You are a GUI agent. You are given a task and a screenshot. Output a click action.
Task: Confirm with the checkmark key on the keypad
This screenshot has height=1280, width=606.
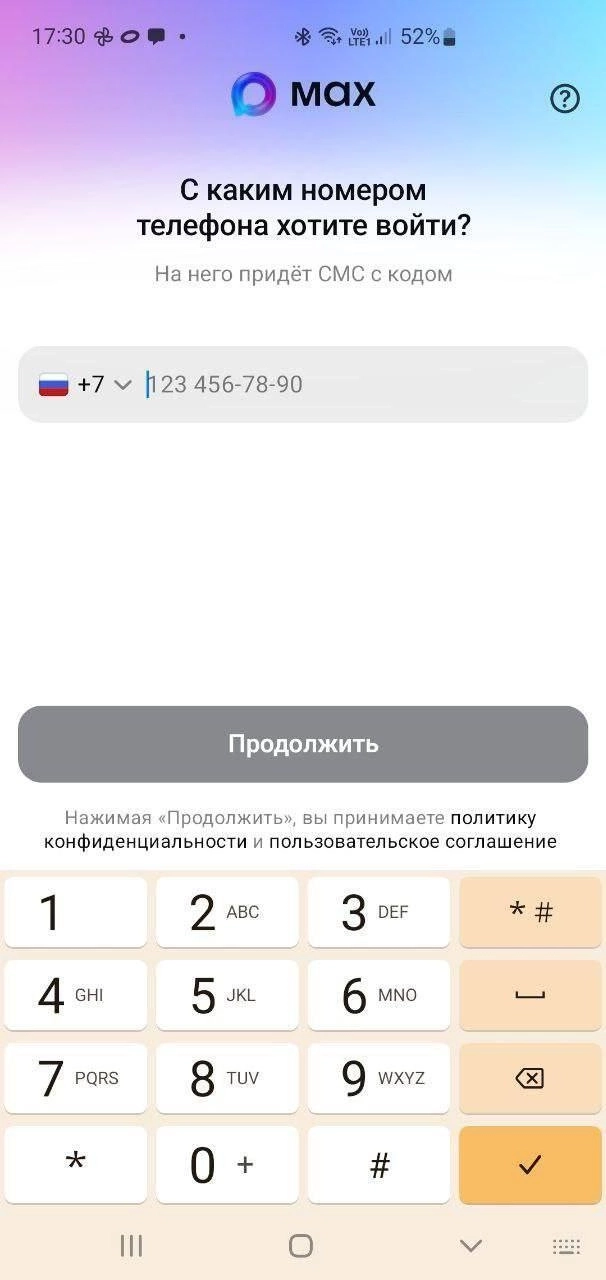(x=530, y=1164)
